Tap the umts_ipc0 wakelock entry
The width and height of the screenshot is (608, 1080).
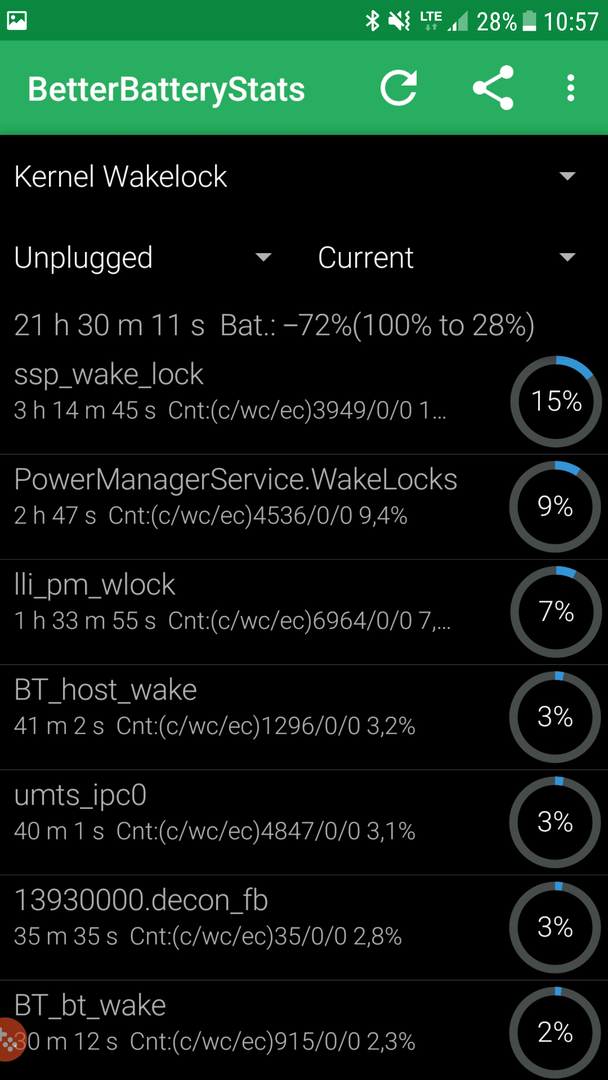pyautogui.click(x=304, y=823)
